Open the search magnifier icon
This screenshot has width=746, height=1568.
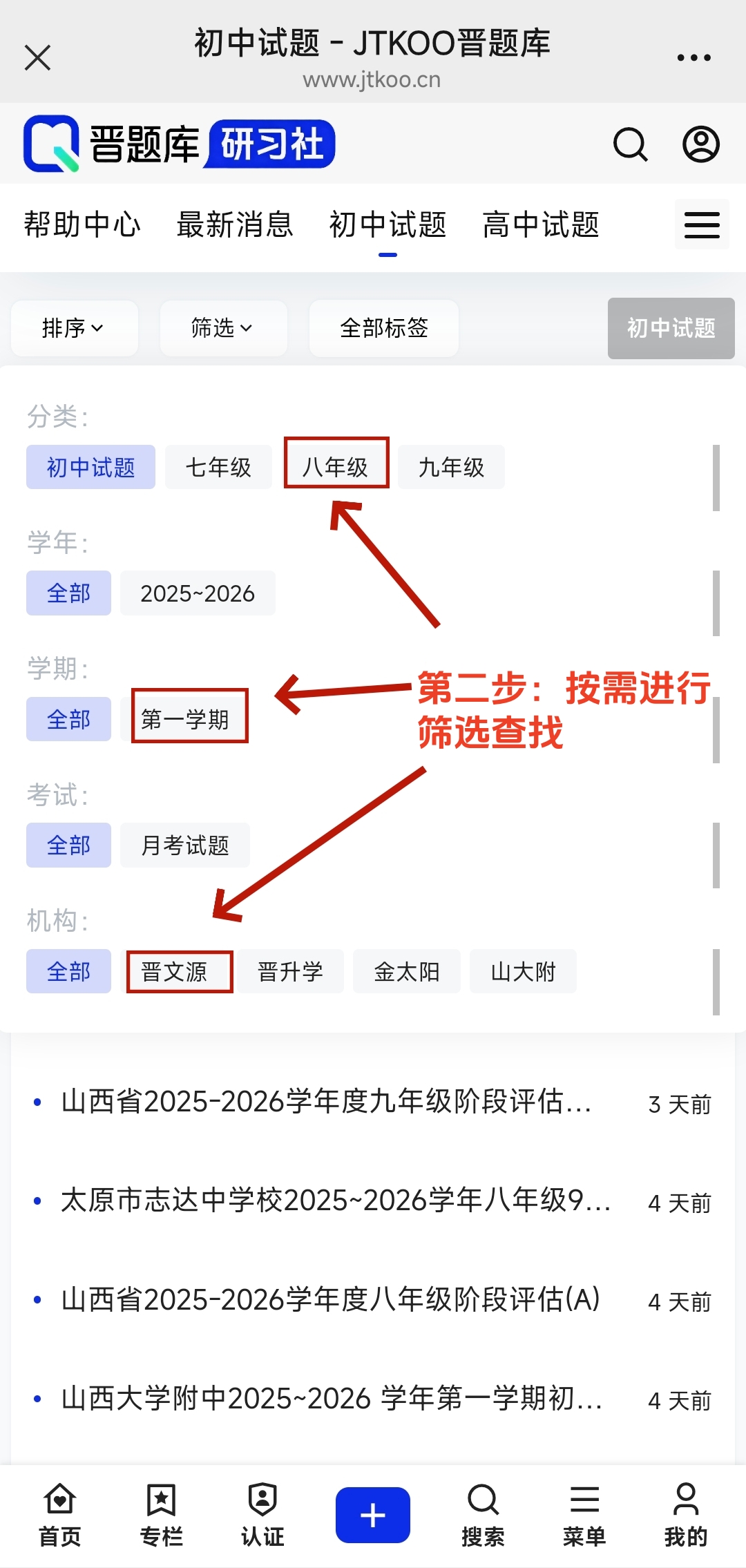point(630,144)
